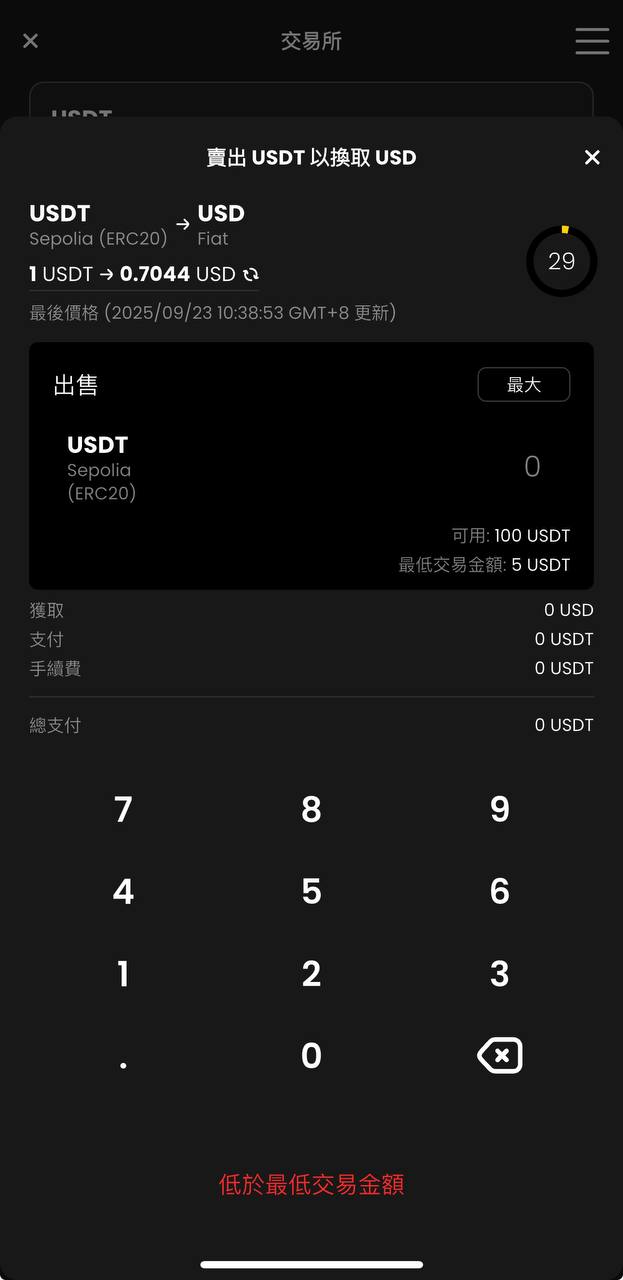The height and width of the screenshot is (1280, 623).
Task: Close the sell USDT dialog
Action: [592, 157]
